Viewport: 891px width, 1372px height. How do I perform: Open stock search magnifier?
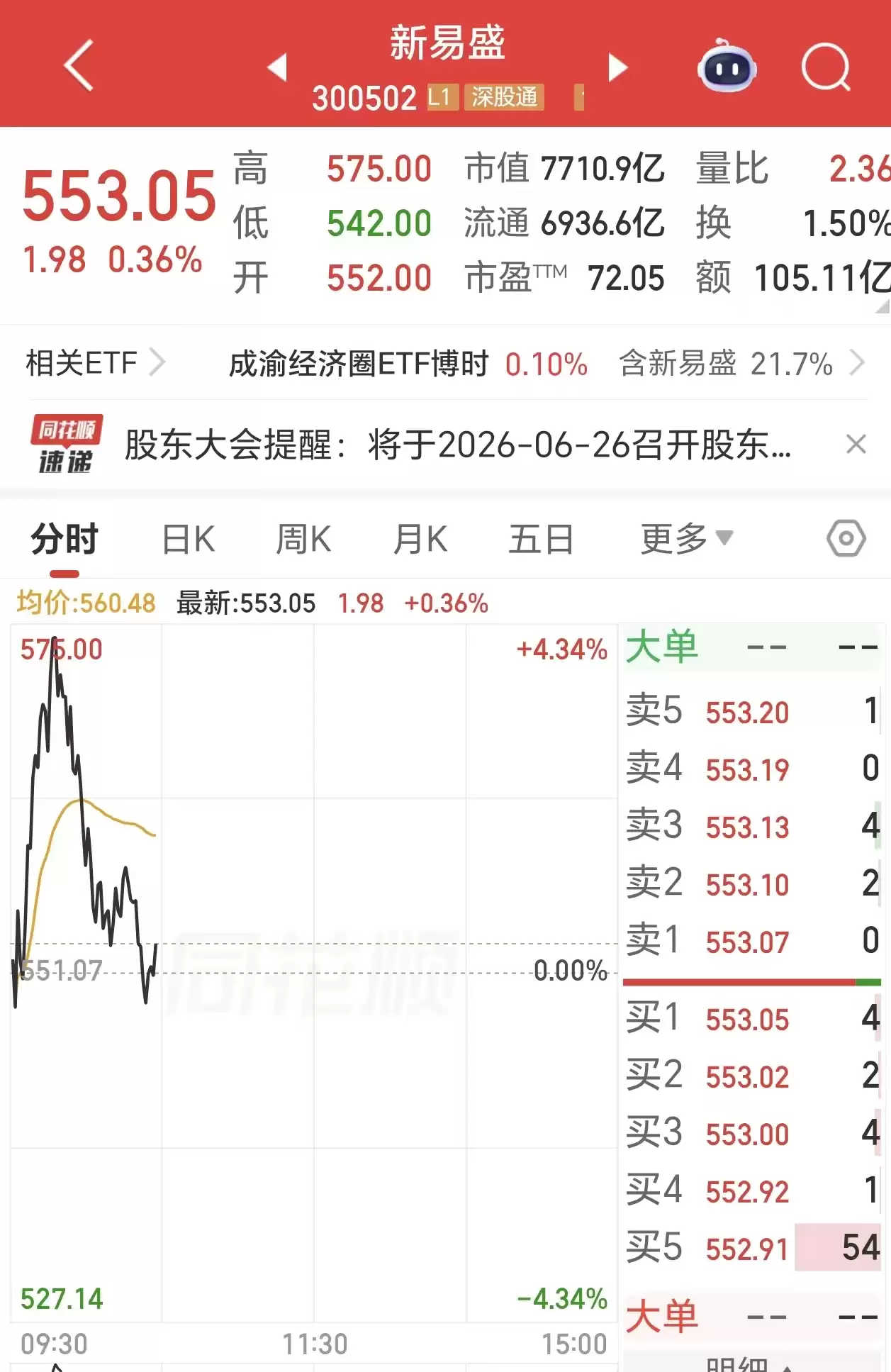pos(826,67)
